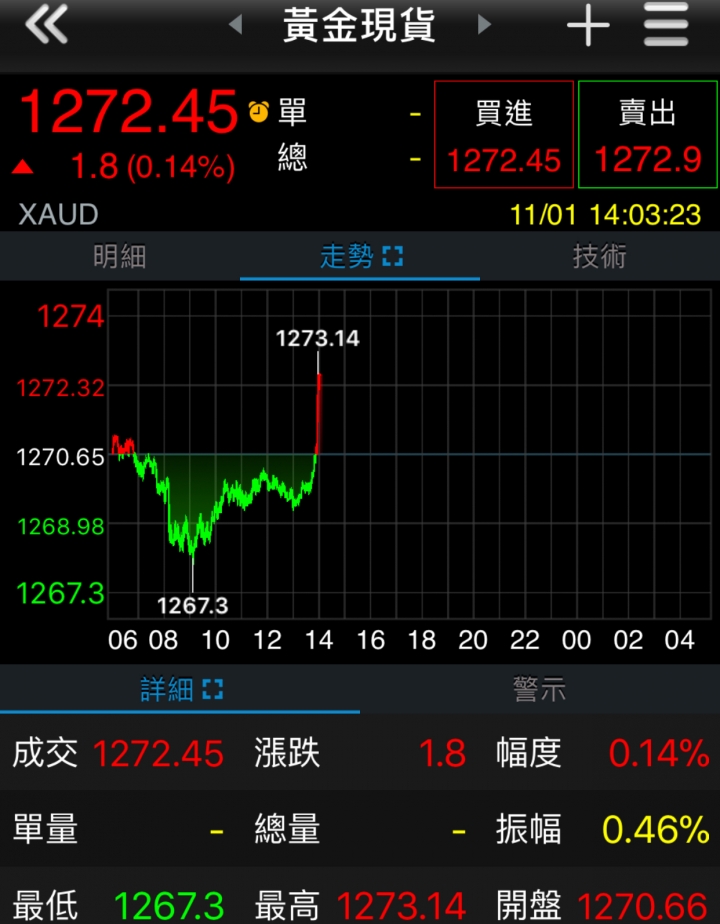Set a price alert via alarm clock icon
Image resolution: width=720 pixels, height=924 pixels.
[x=259, y=111]
